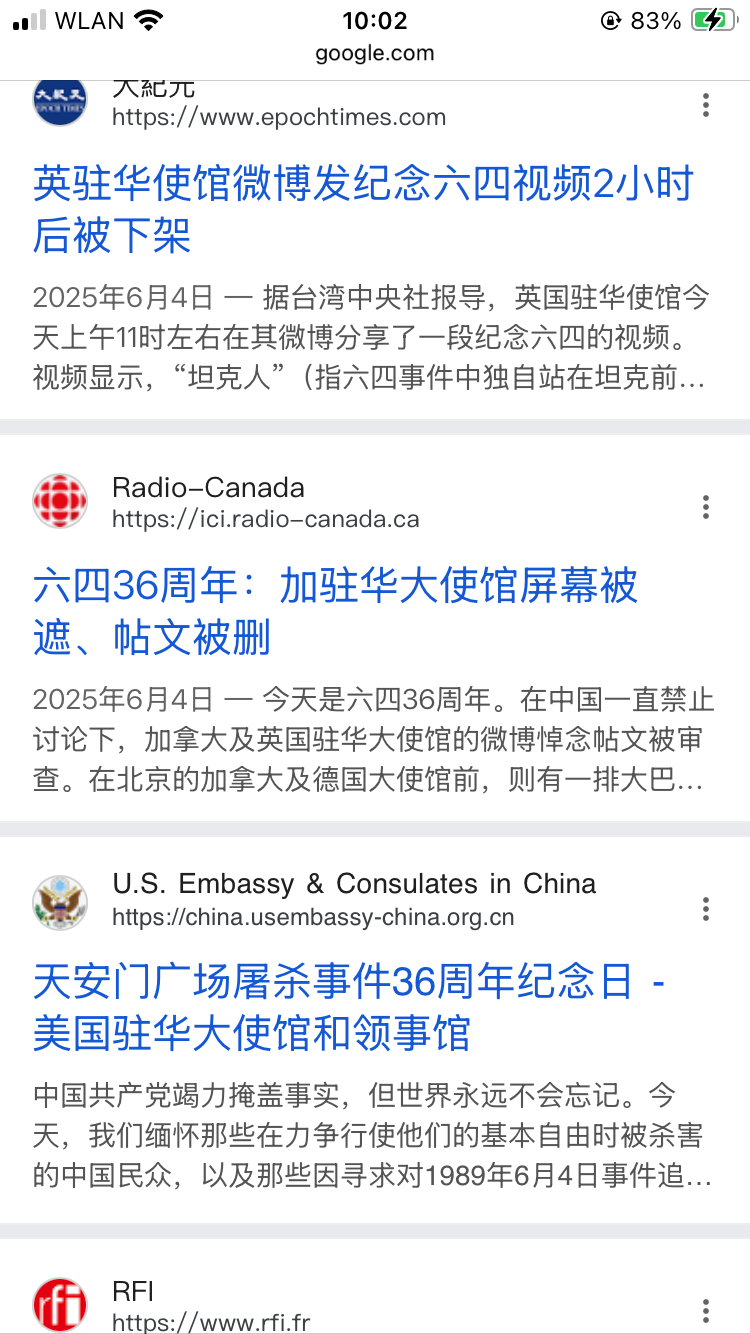Image resolution: width=750 pixels, height=1334 pixels.
Task: Open more options for the epochtimes.com result
Action: [x=706, y=105]
